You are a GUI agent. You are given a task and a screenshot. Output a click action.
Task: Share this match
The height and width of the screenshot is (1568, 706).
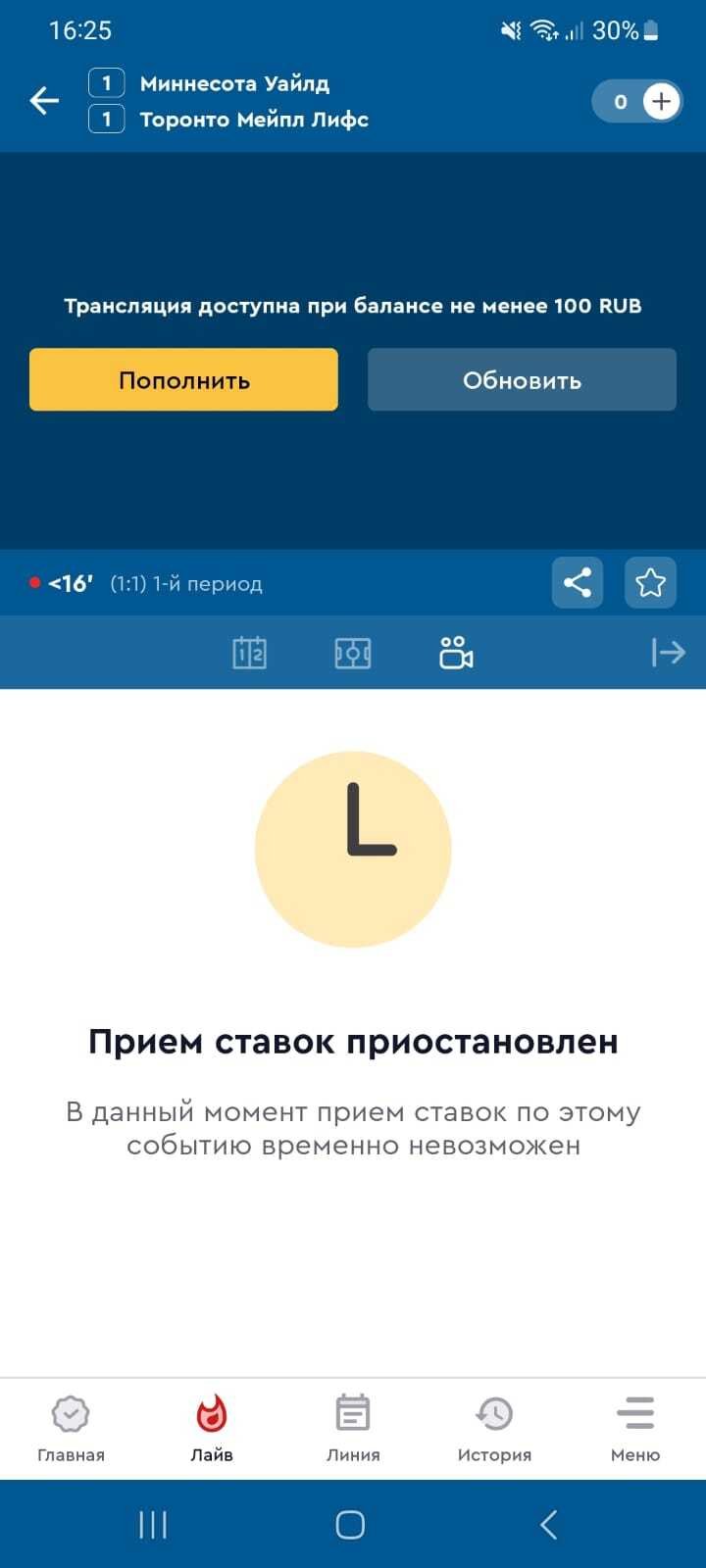click(x=578, y=583)
